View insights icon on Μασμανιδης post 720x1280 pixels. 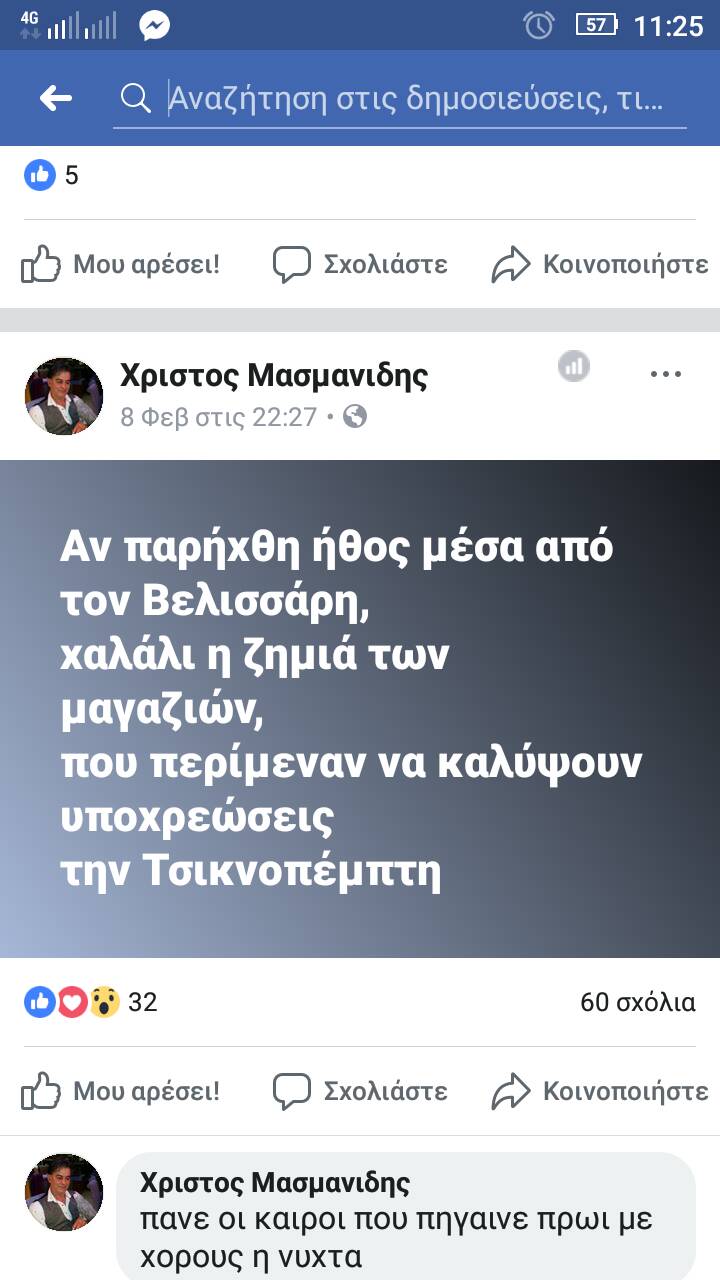pyautogui.click(x=574, y=367)
